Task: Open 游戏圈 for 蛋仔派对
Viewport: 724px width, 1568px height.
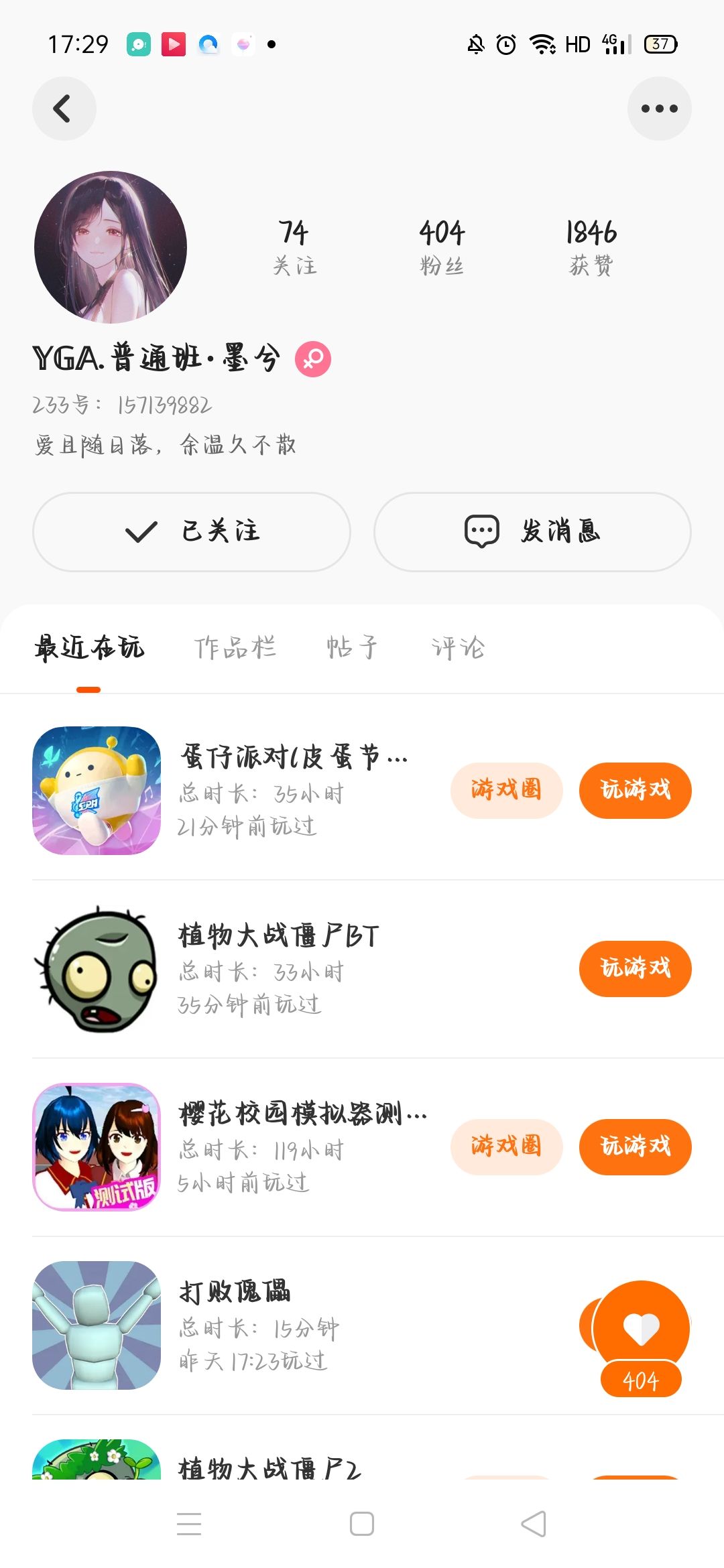Action: [506, 790]
